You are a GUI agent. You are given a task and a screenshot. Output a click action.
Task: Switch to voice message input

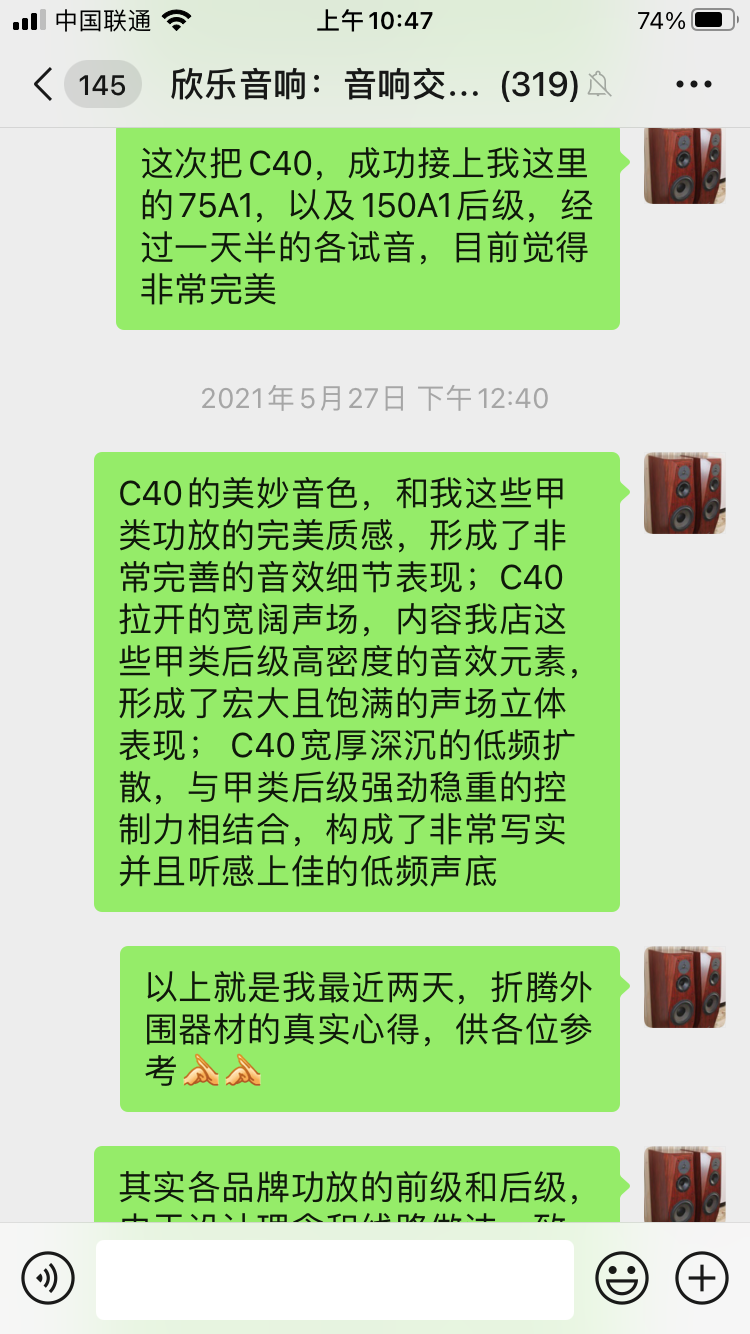pos(48,1277)
